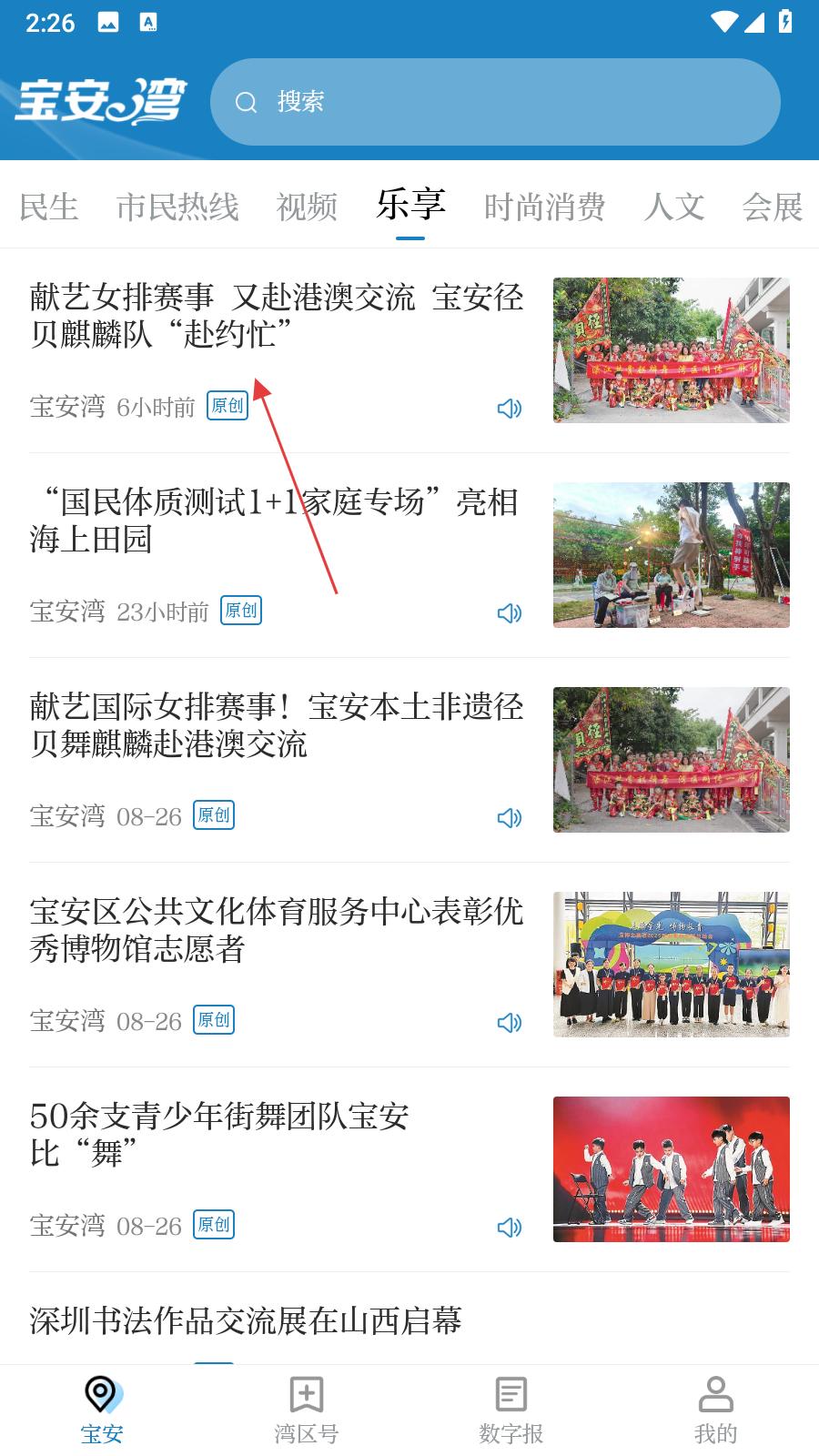Play audio for the 23小时前 article
This screenshot has width=819, height=1456.
pyautogui.click(x=510, y=612)
